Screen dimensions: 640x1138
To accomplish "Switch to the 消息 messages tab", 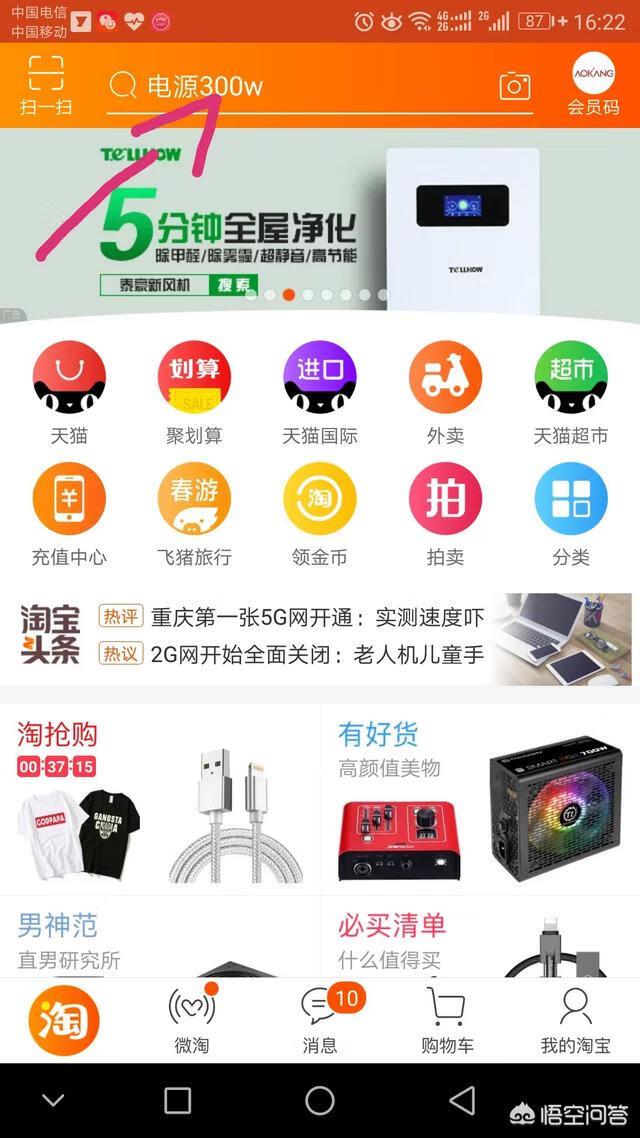I will pos(320,1020).
